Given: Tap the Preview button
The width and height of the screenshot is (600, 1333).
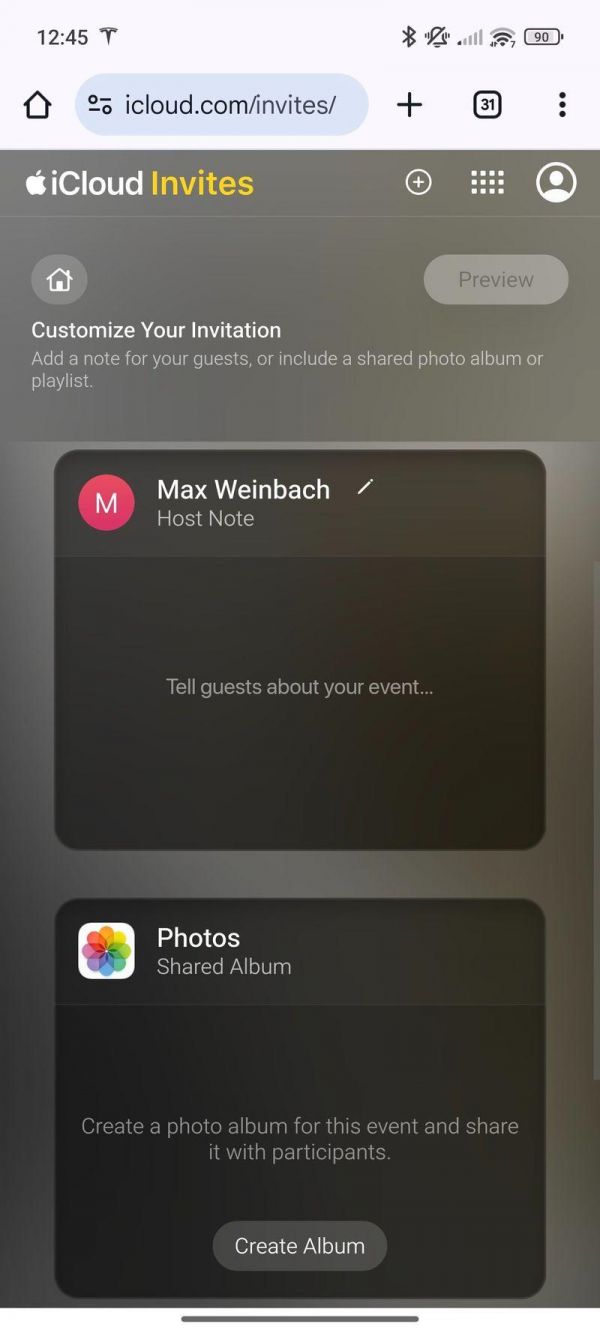Looking at the screenshot, I should pyautogui.click(x=496, y=280).
